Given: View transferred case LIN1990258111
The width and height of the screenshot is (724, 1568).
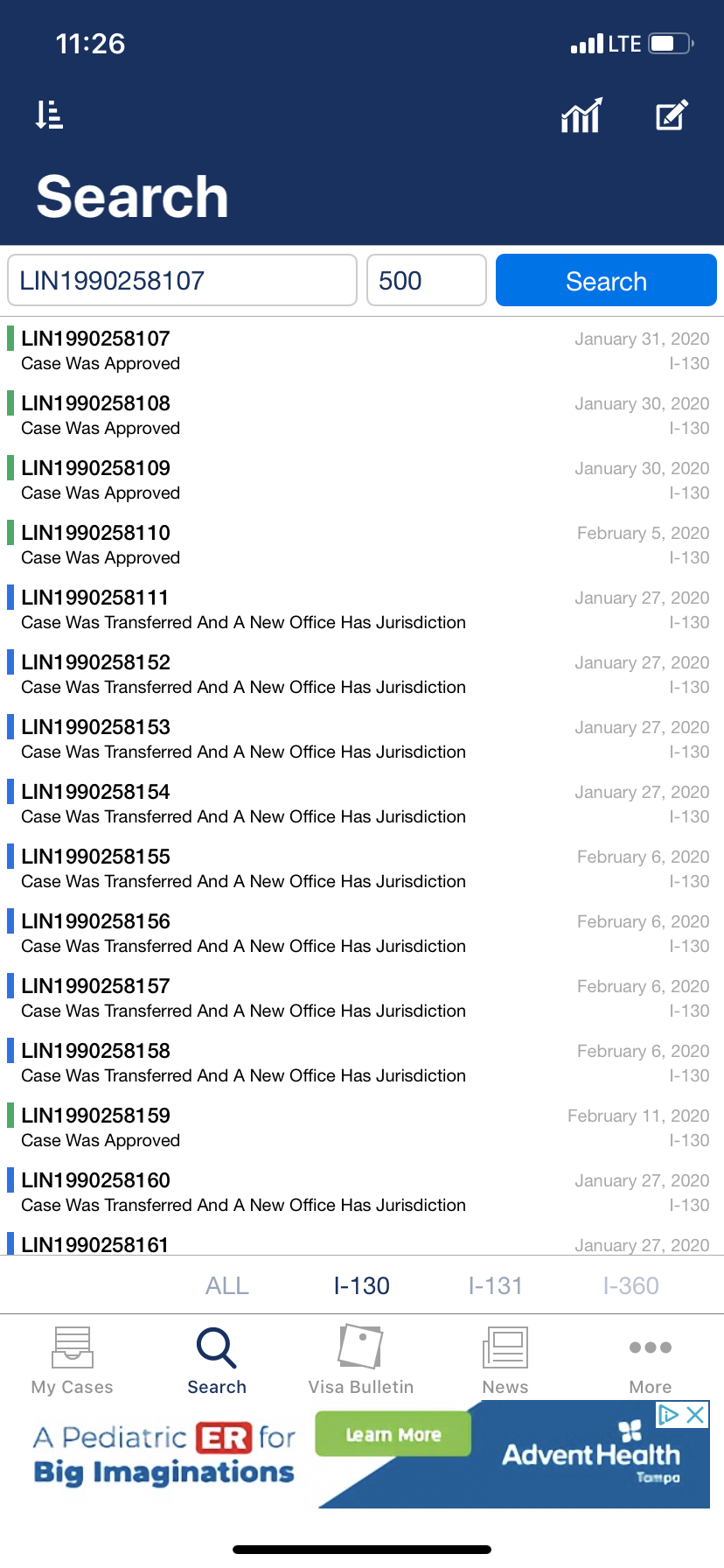Looking at the screenshot, I should tap(262, 609).
